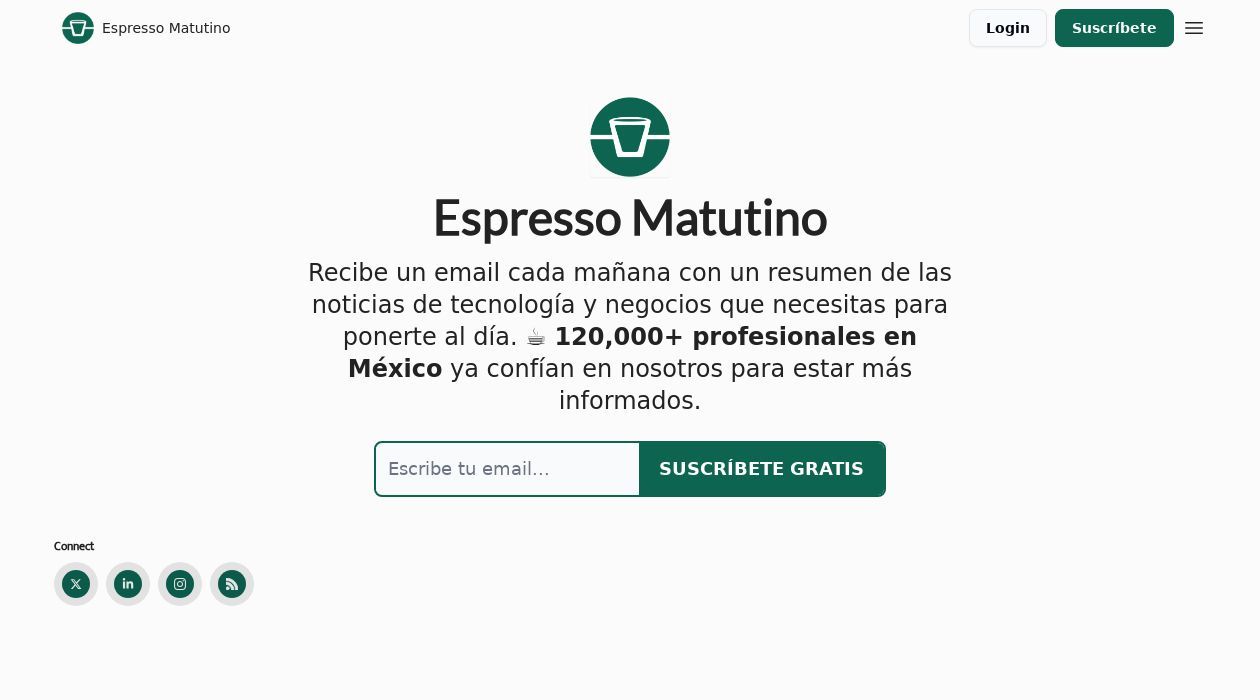Tap the Suscríbete header button
Screen dimensions: 1260x700
click(x=1113, y=28)
